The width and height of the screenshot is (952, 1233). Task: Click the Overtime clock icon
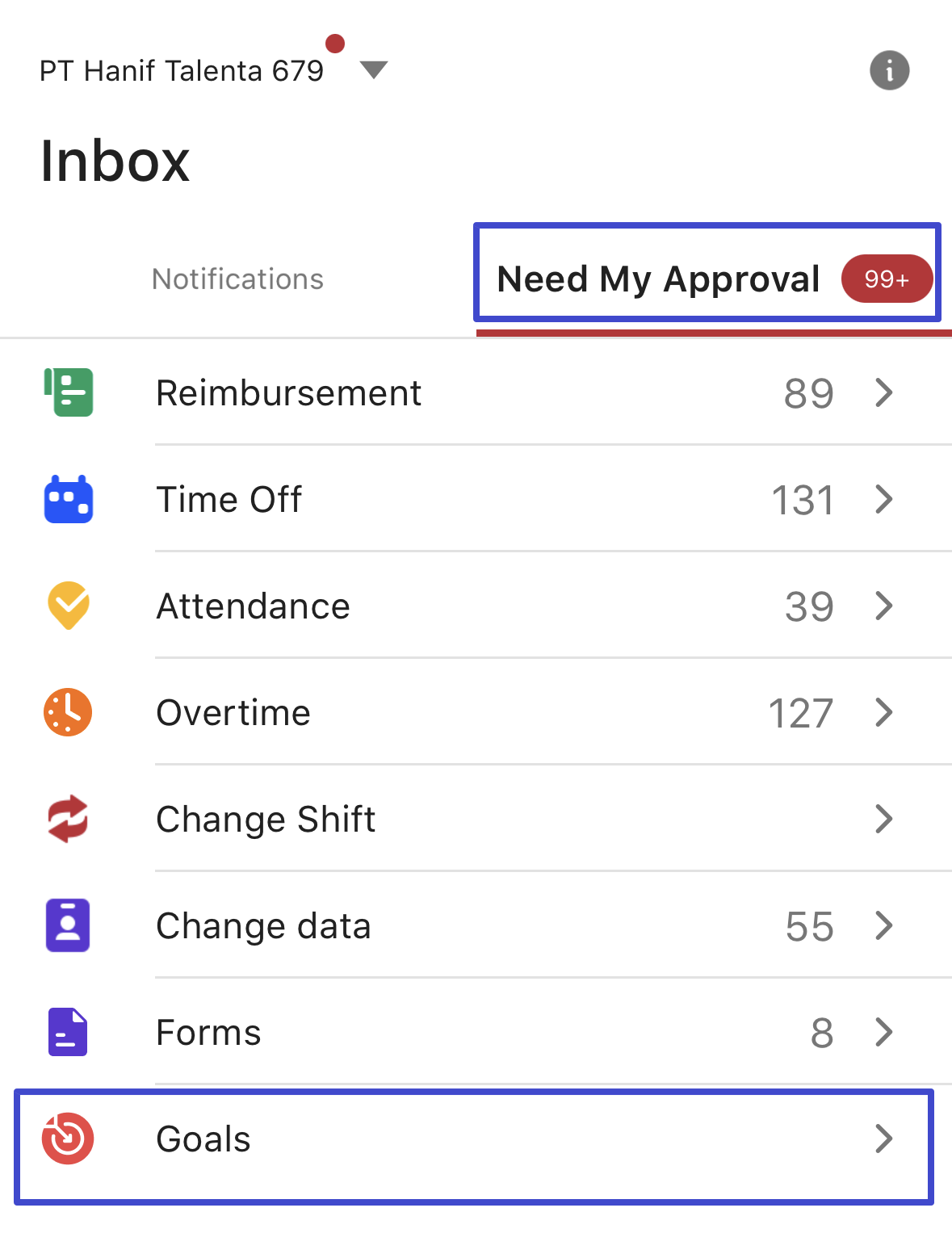pos(68,713)
